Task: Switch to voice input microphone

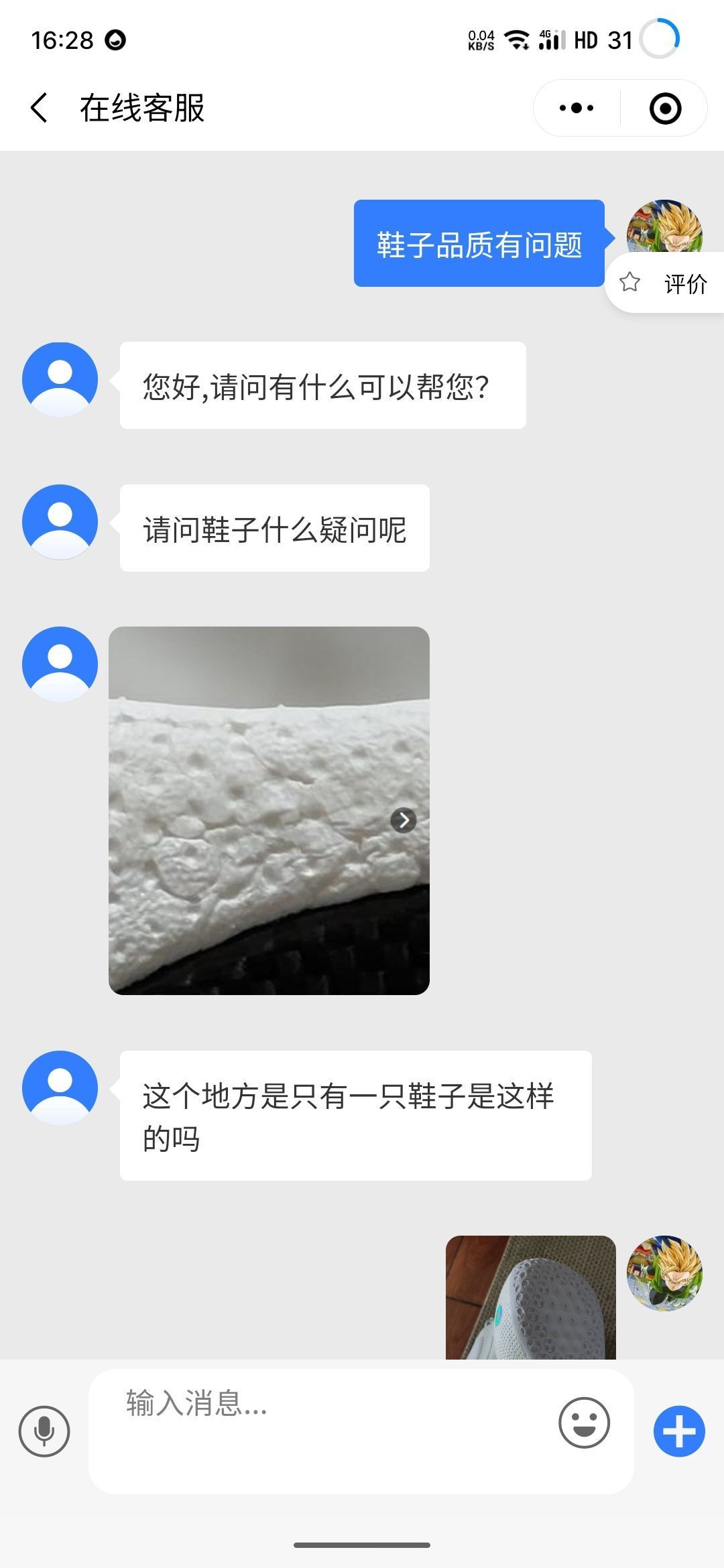Action: 44,1431
